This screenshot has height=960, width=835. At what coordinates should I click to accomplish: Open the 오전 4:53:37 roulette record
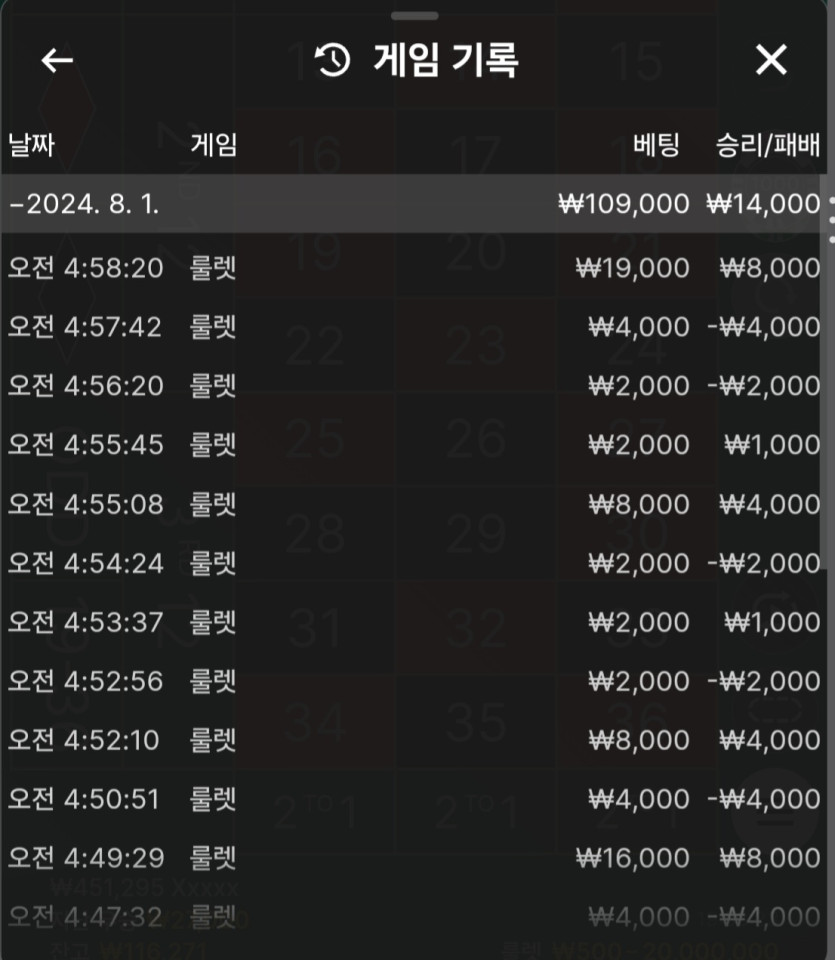coord(414,622)
